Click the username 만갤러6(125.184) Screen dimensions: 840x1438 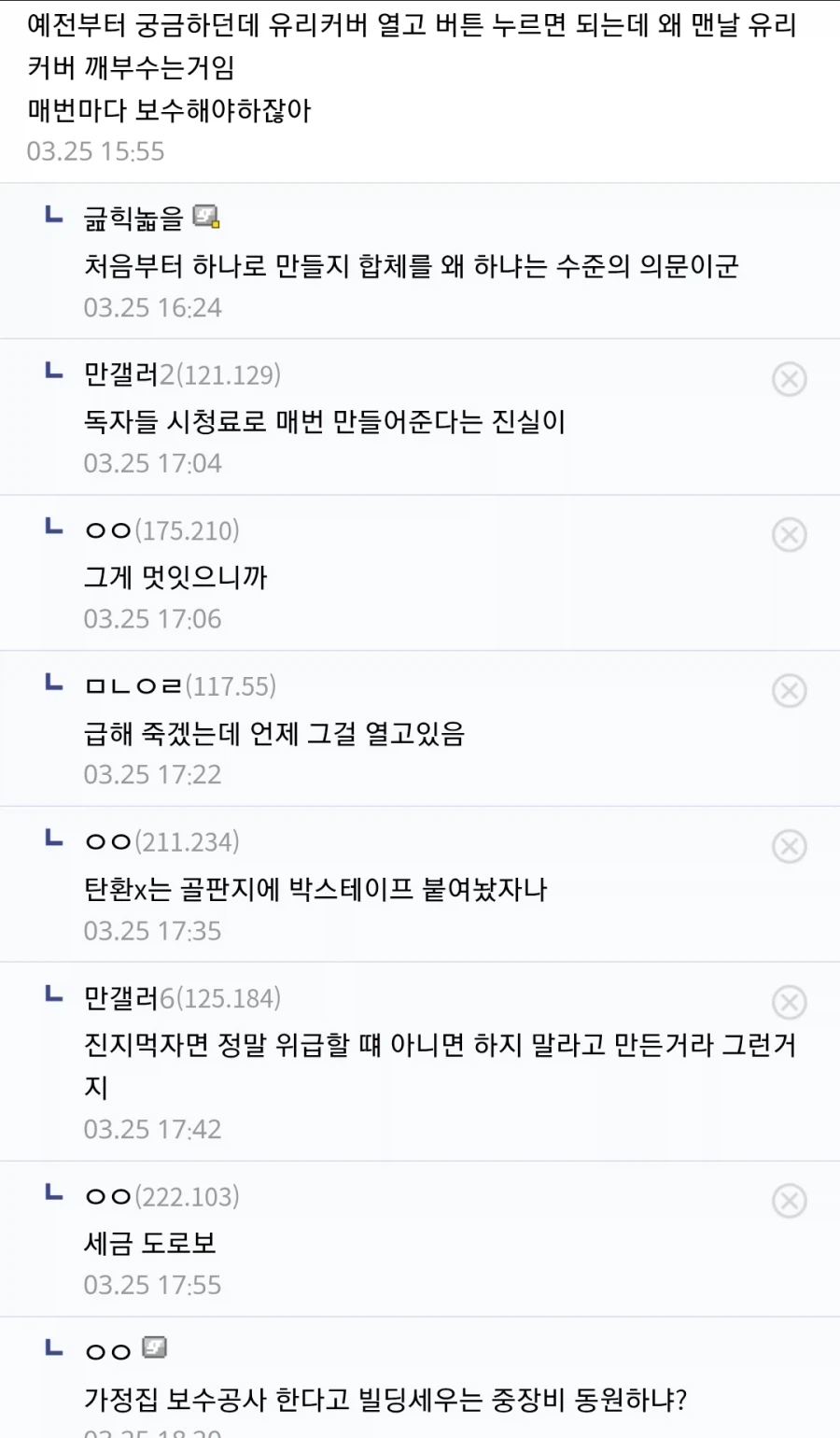180,997
